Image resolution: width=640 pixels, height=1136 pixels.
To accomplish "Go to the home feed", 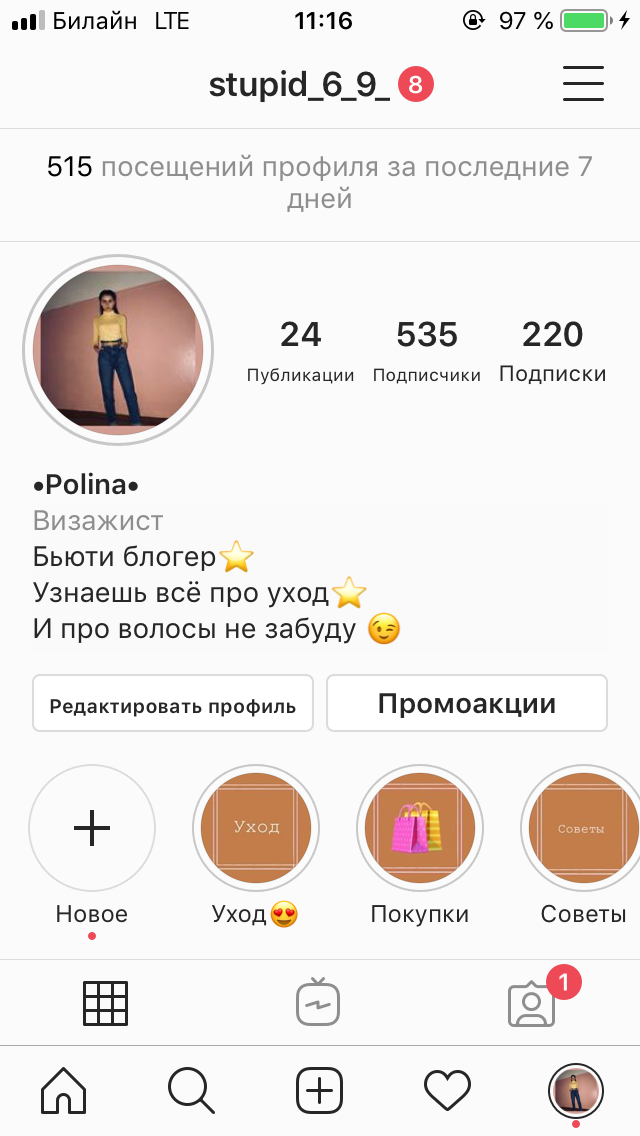I will (63, 1090).
